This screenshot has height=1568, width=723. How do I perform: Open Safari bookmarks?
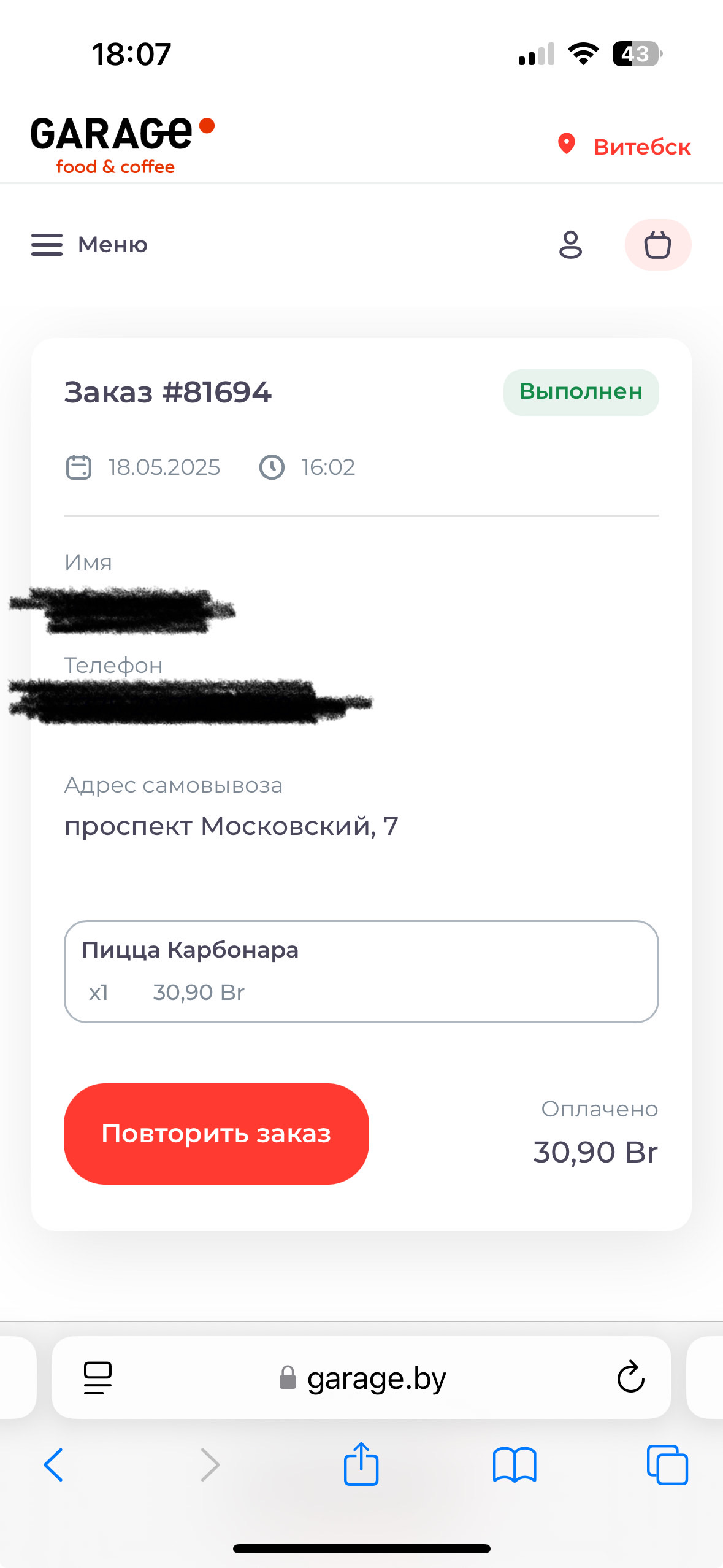514,1465
